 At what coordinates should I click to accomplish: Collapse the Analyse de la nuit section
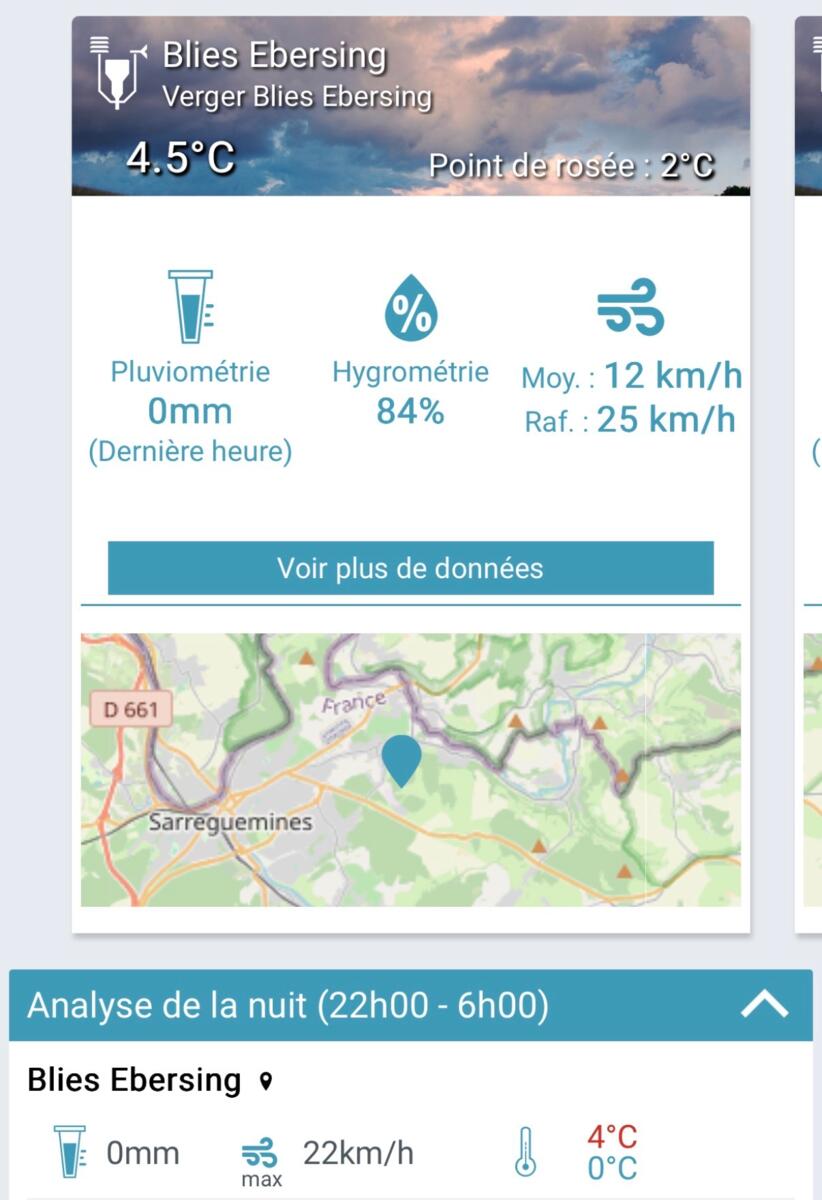[765, 1005]
